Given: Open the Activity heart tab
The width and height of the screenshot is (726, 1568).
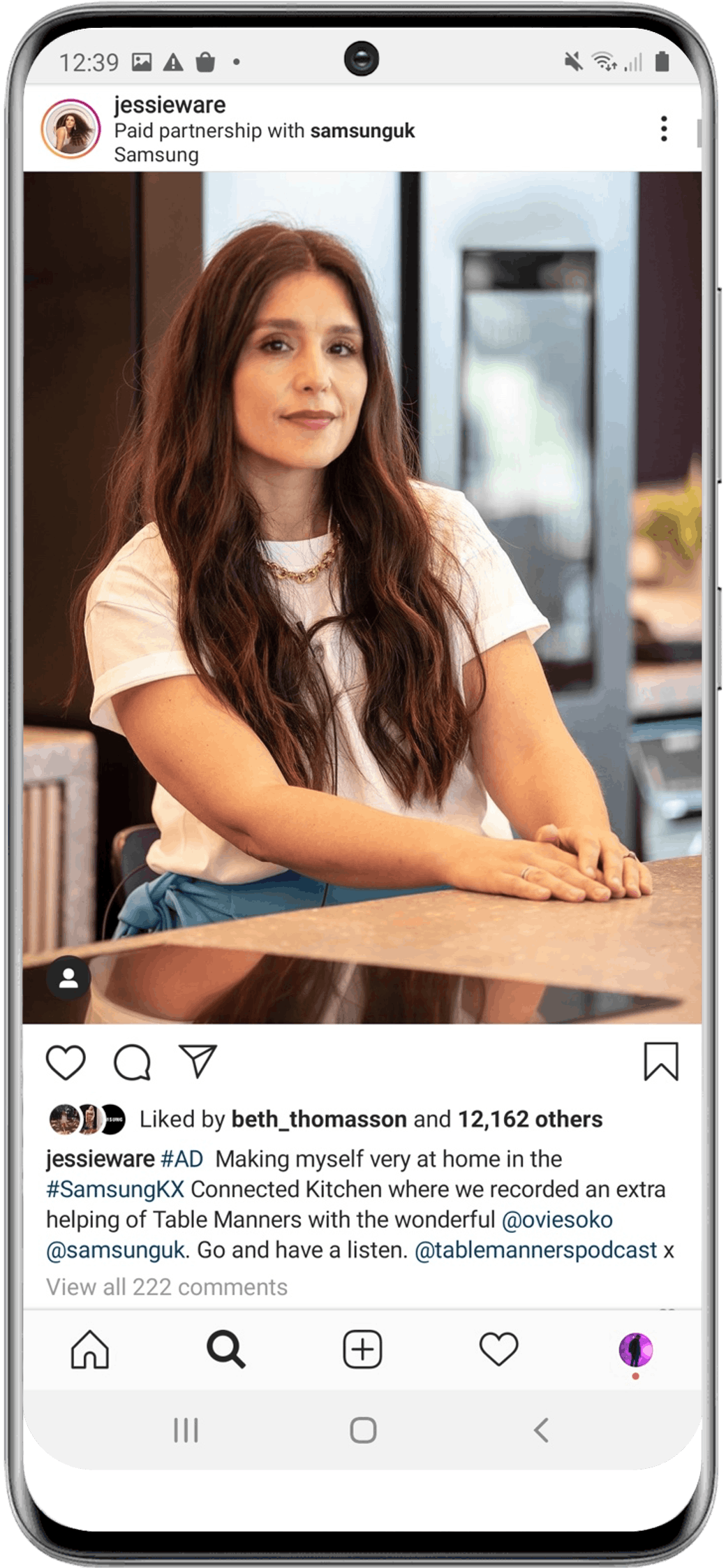Looking at the screenshot, I should (498, 1349).
